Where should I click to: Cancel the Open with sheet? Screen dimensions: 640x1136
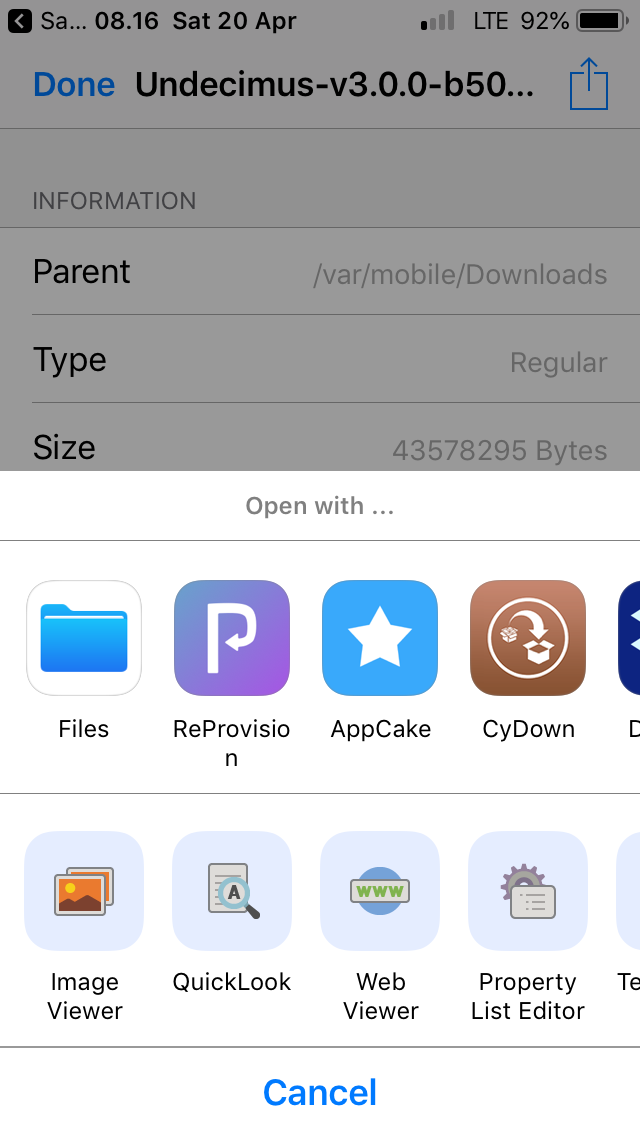(x=320, y=1092)
